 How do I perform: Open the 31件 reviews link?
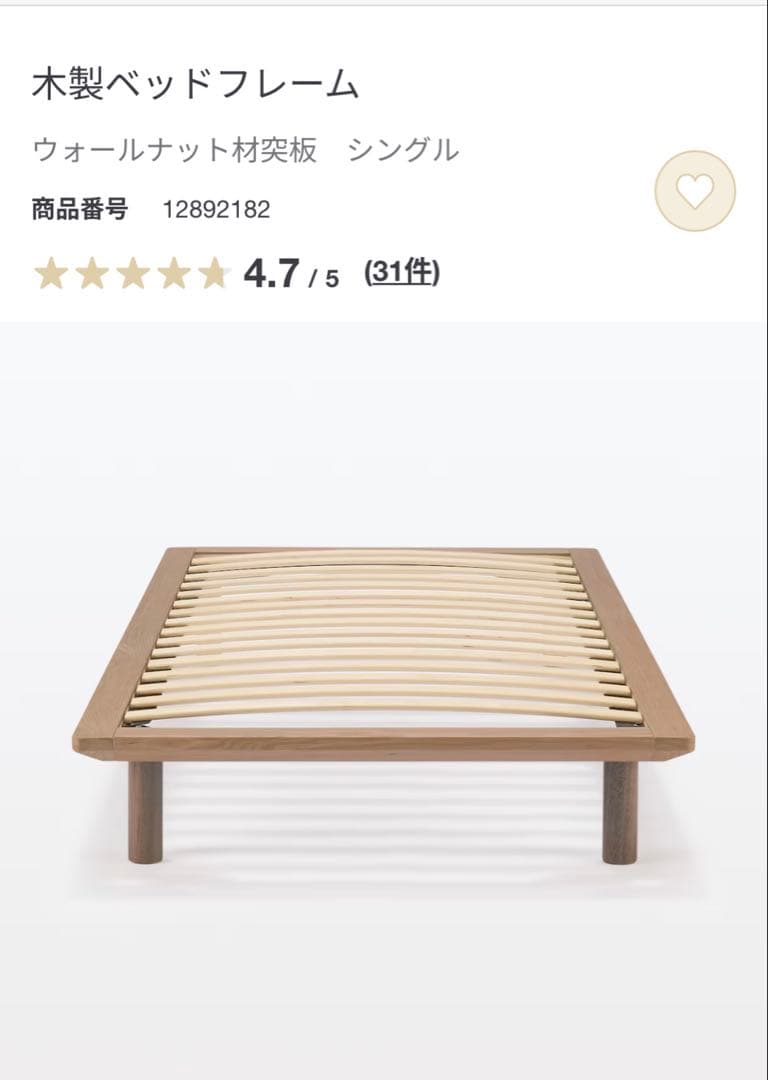pos(402,272)
